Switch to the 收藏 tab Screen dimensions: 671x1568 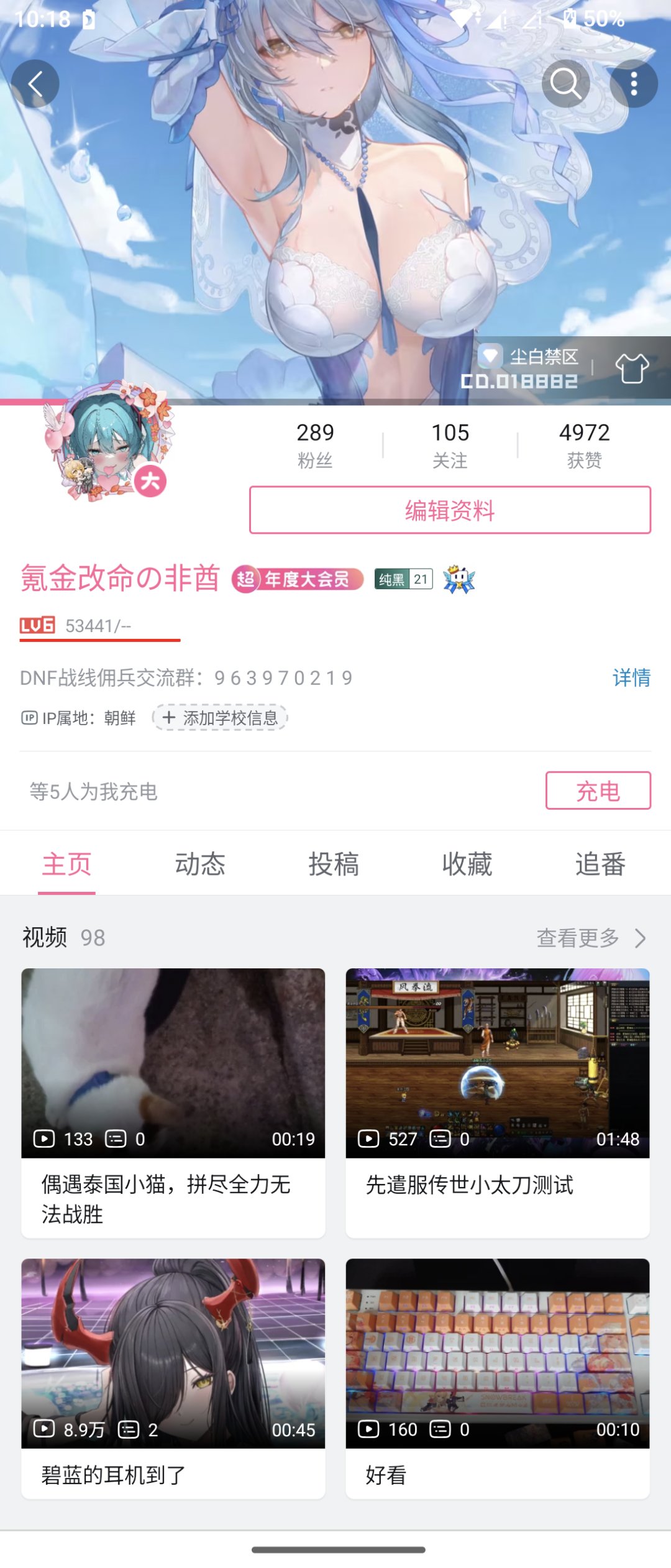(467, 864)
